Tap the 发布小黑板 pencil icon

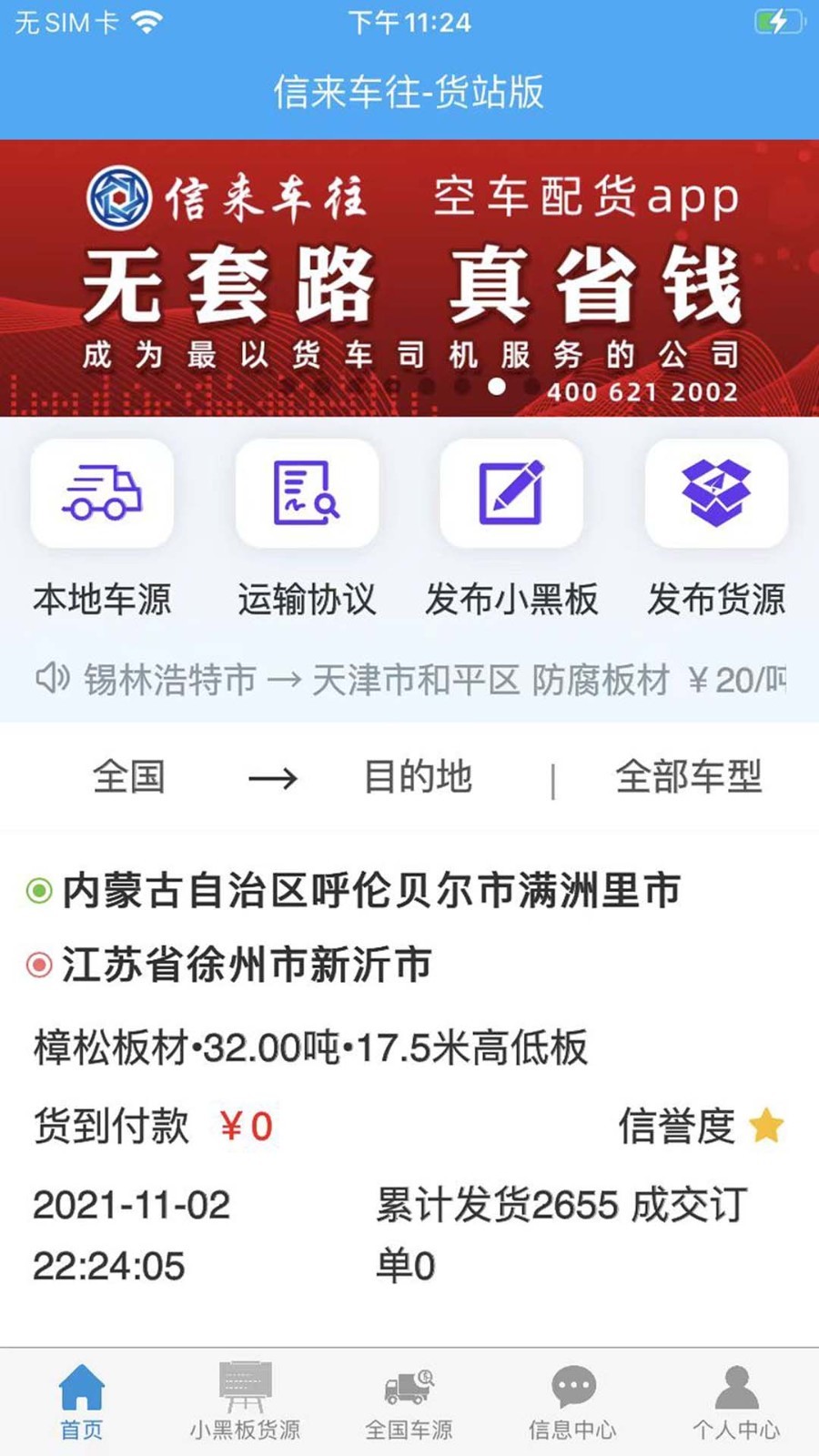(512, 494)
